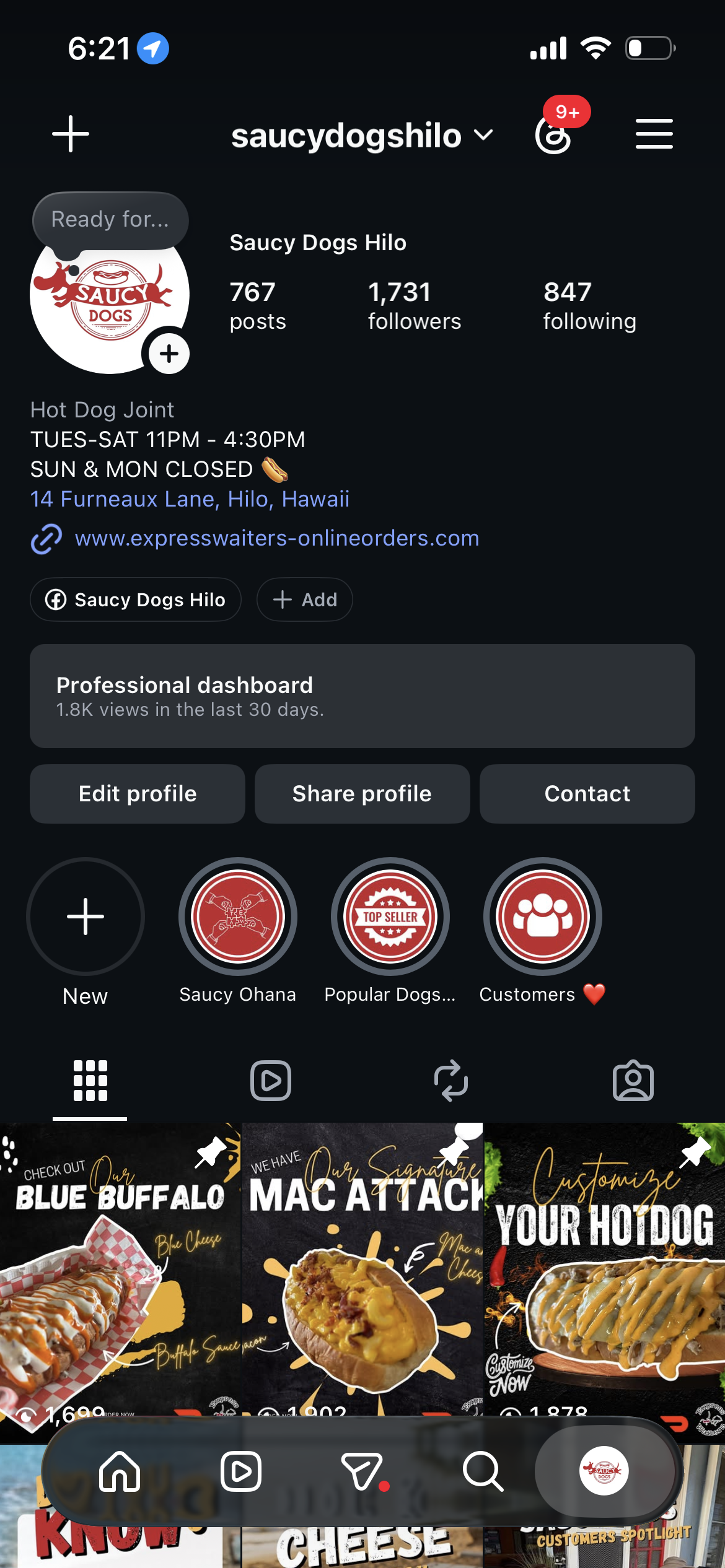The image size is (725, 1568).
Task: Open the hamburger settings menu
Action: click(654, 134)
